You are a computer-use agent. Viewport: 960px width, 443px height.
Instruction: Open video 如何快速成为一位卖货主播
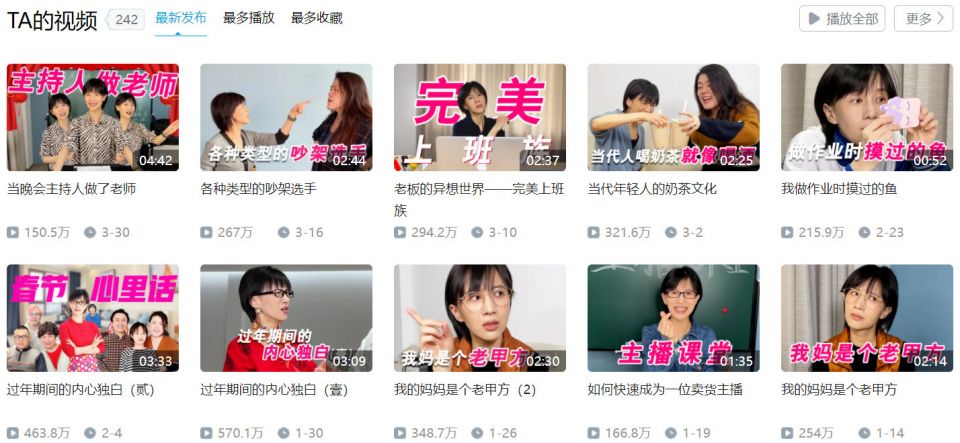coord(673,318)
